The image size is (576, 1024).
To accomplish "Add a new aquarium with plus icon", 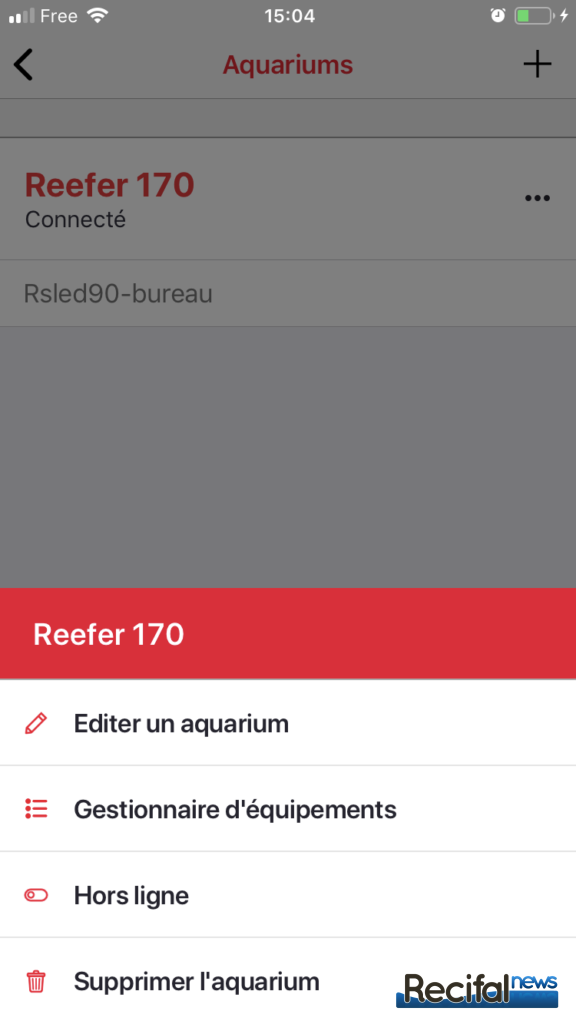I will (537, 64).
